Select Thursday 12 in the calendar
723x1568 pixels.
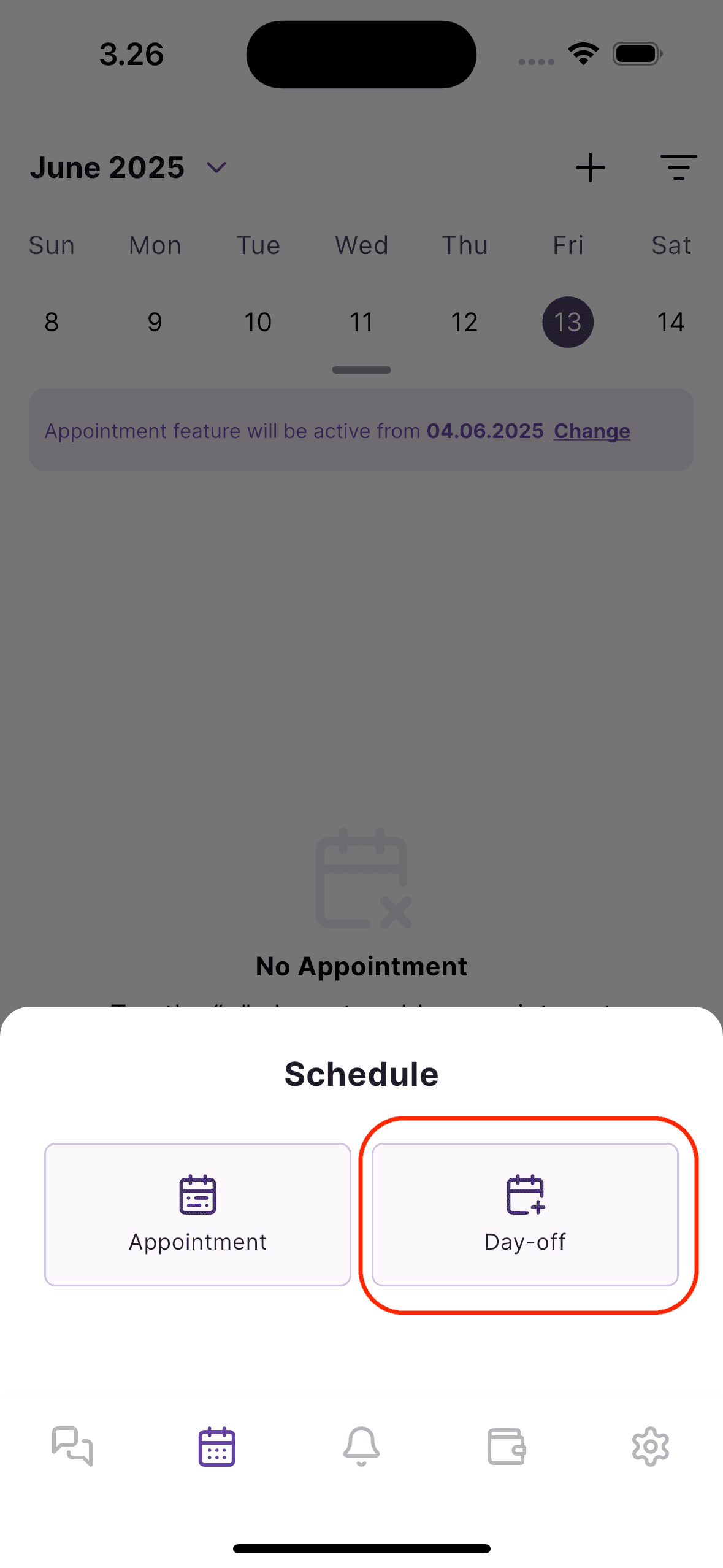coord(464,322)
